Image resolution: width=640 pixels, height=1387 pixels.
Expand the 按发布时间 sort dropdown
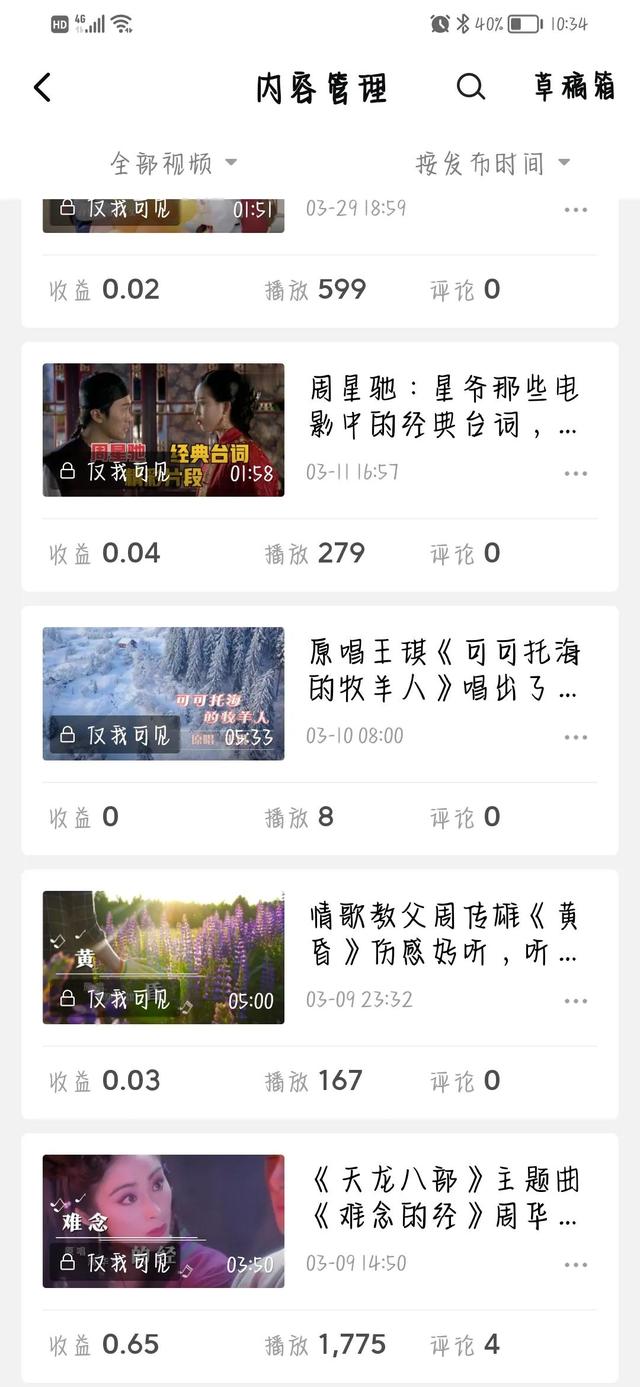click(x=492, y=162)
